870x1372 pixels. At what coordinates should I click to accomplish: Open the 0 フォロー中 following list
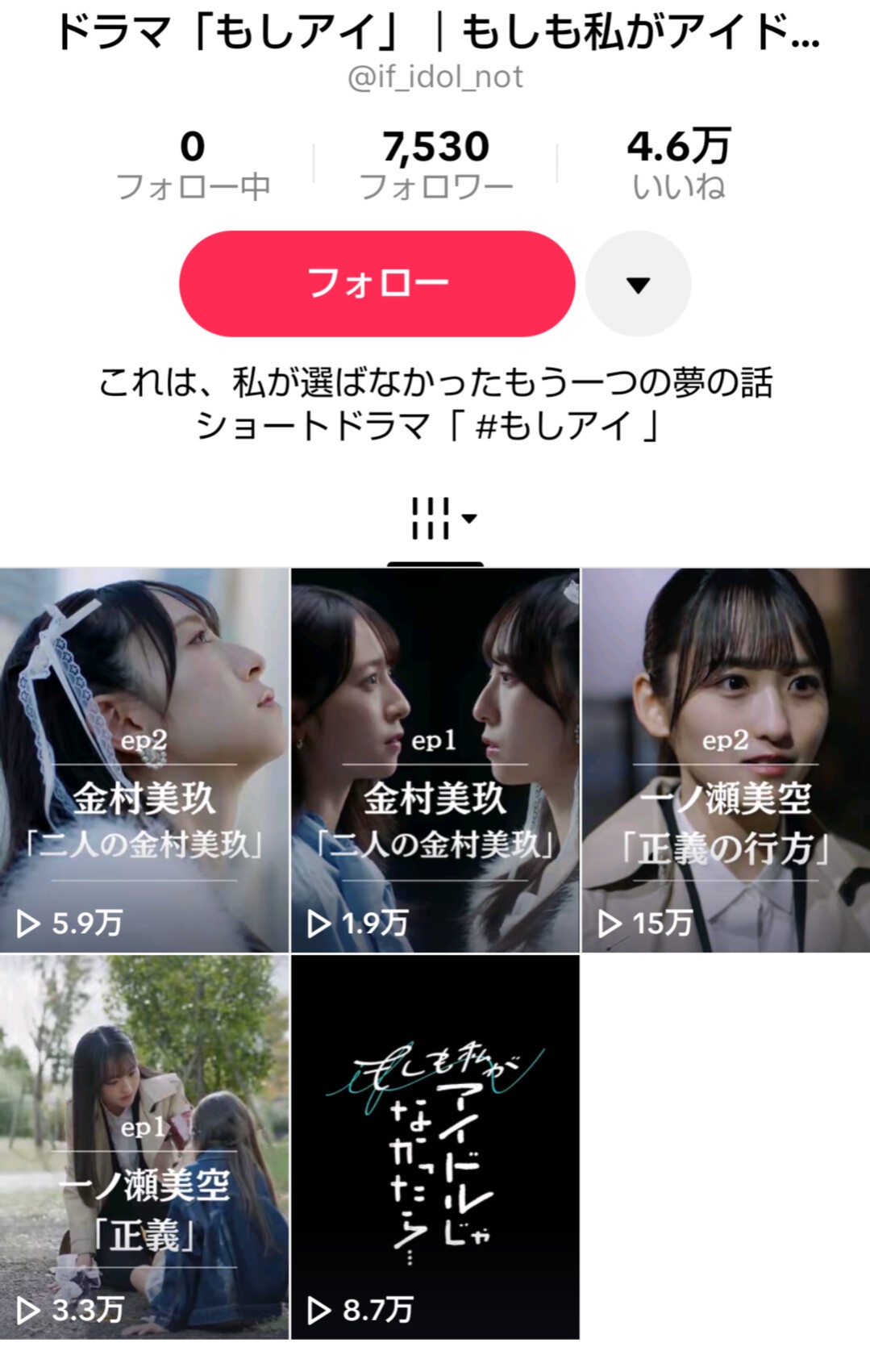(193, 165)
